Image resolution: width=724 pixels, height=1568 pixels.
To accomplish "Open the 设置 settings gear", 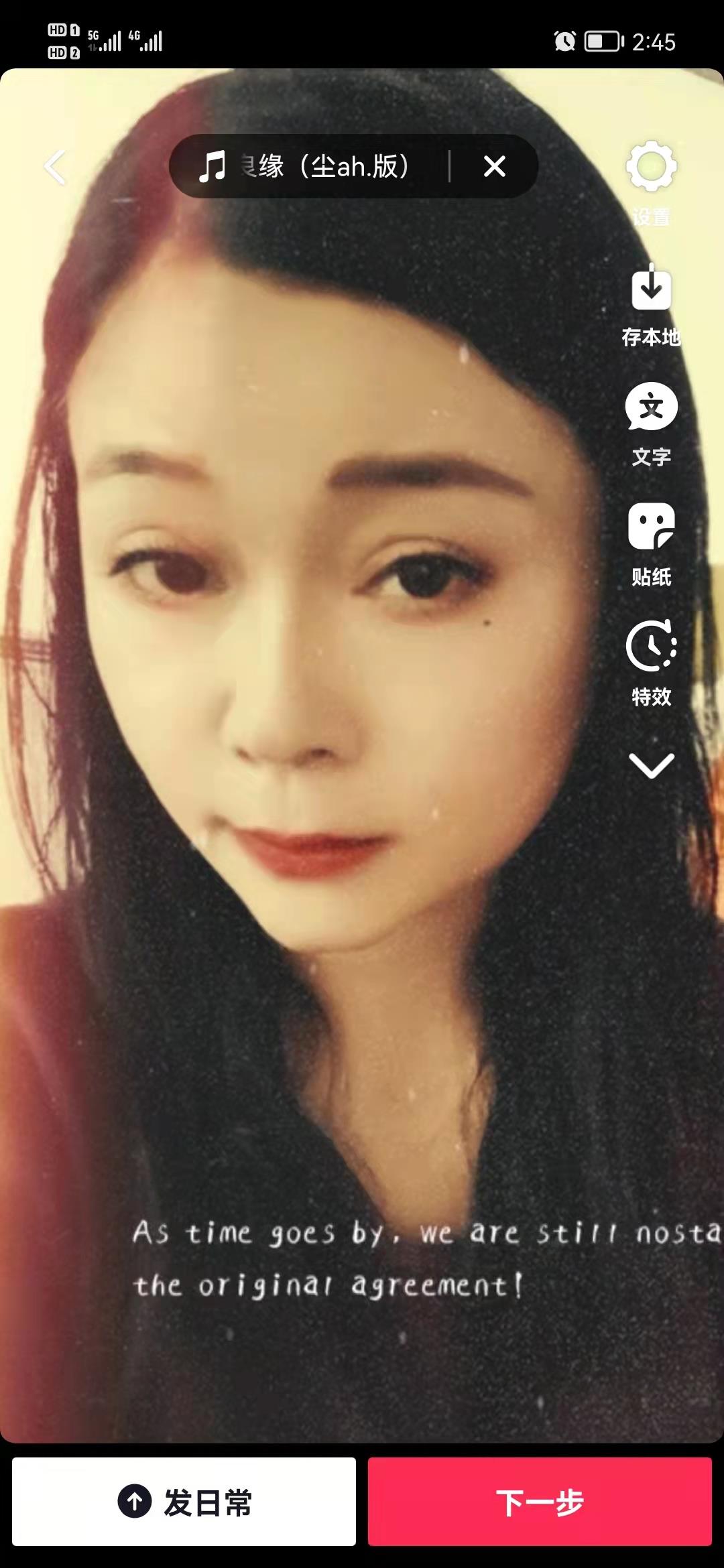I will point(651,168).
